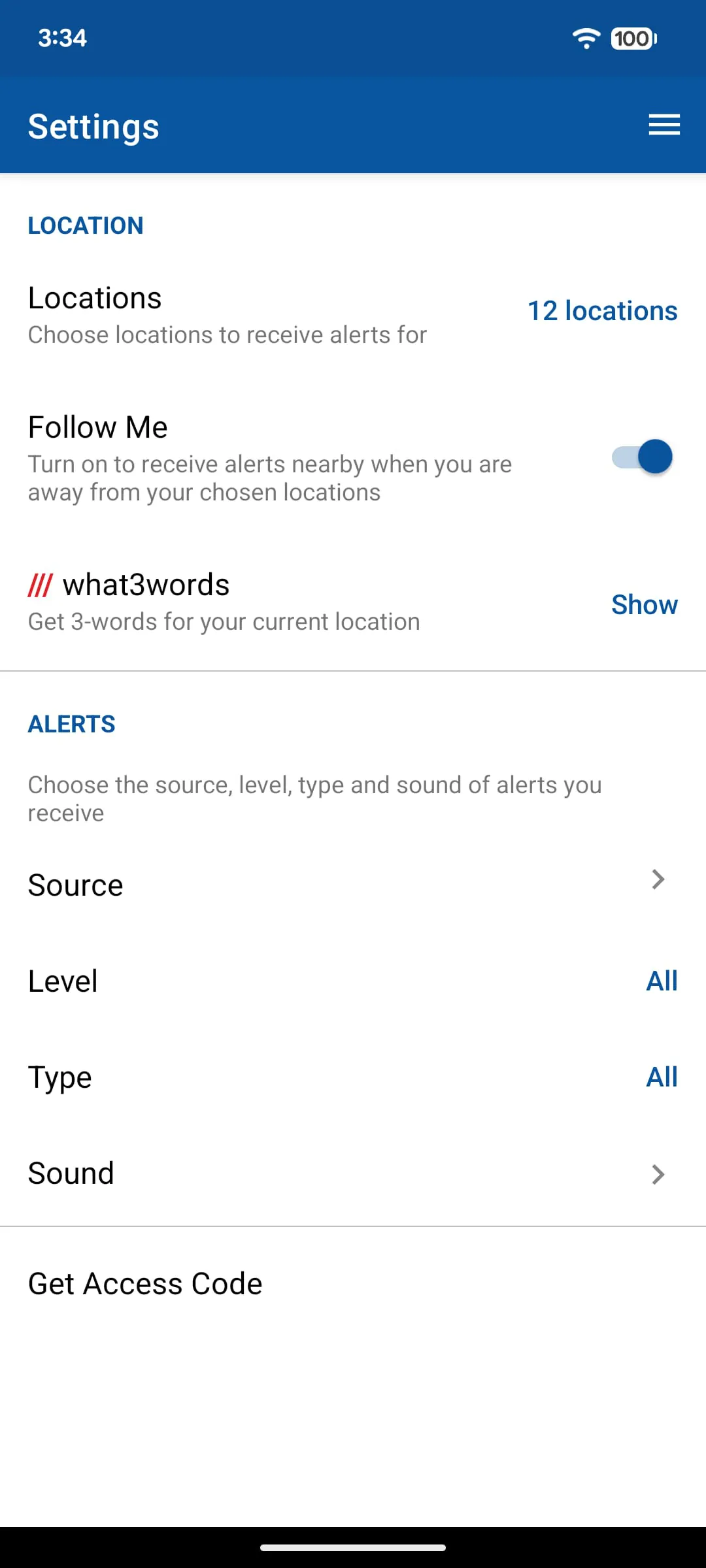Tap the Locations row description text
The image size is (706, 1568).
pos(227,335)
